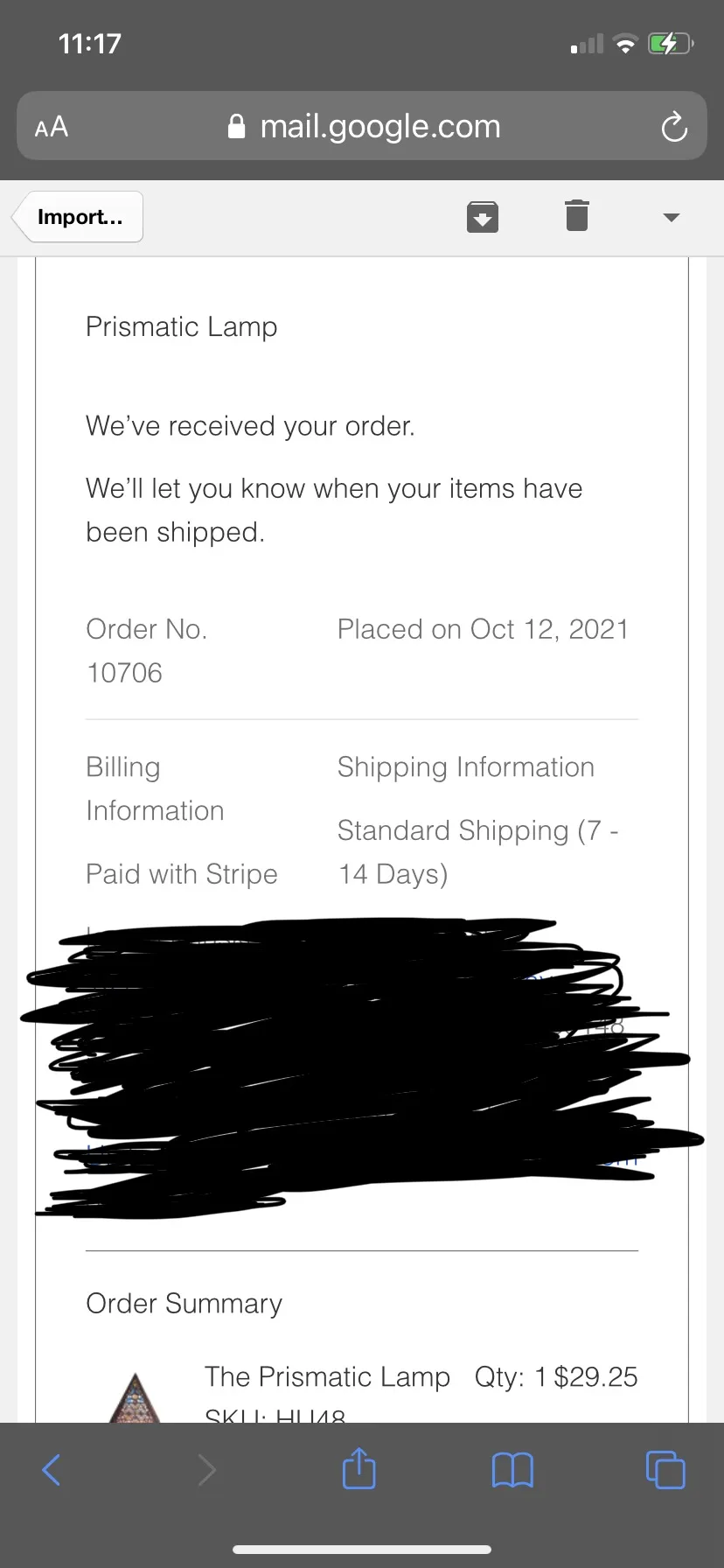Screen dimensions: 724x1568
Task: Archive this order email
Action: [x=483, y=216]
